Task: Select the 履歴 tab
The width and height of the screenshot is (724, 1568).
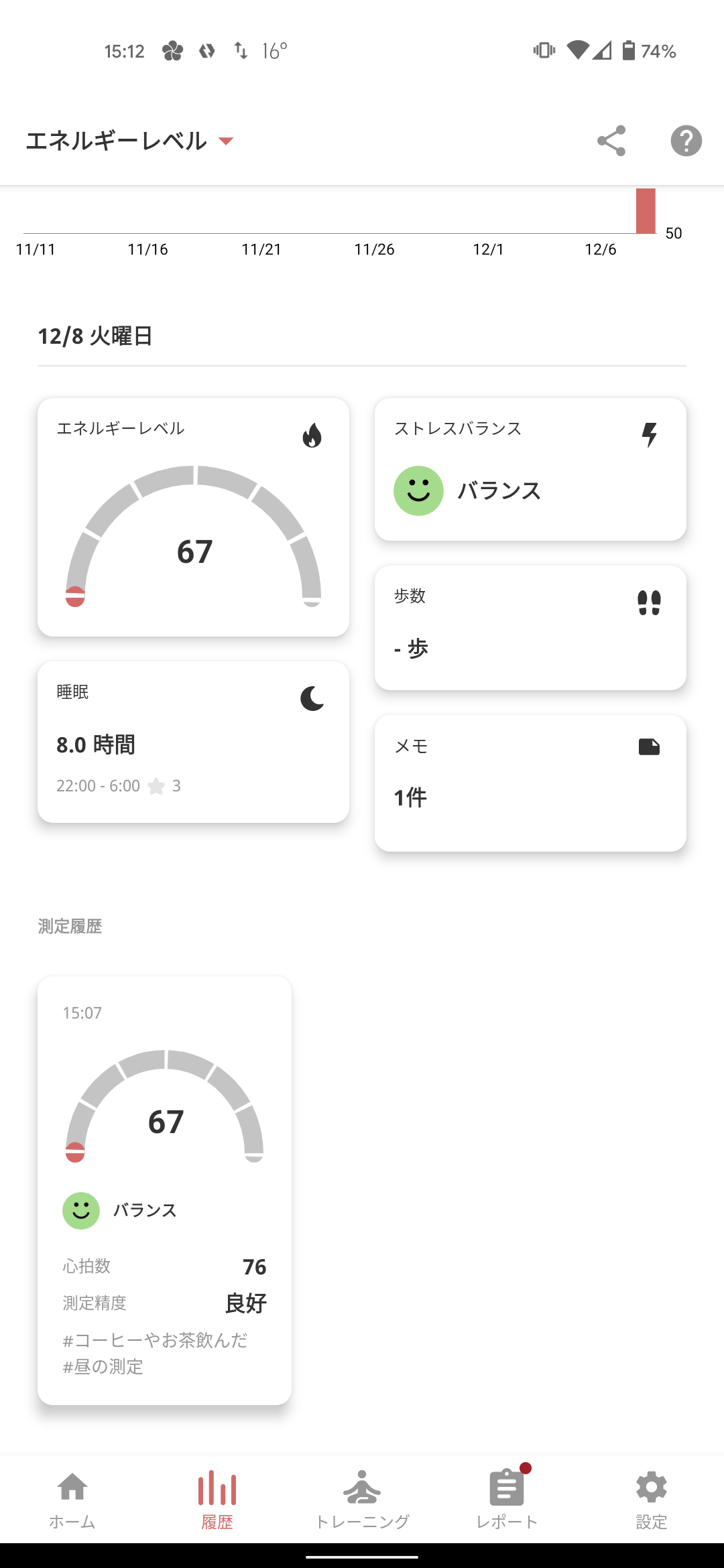Action: click(217, 1499)
